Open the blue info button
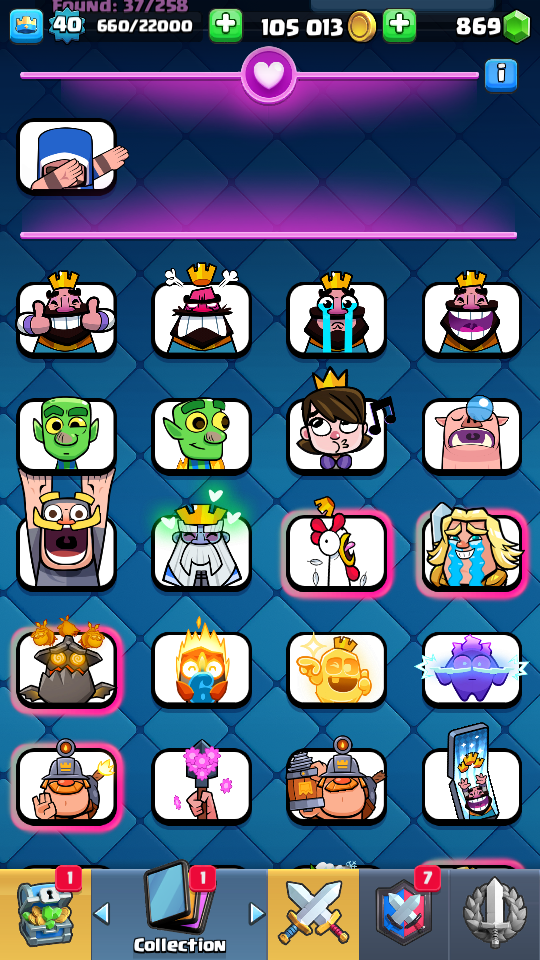This screenshot has width=540, height=960. pos(501,75)
